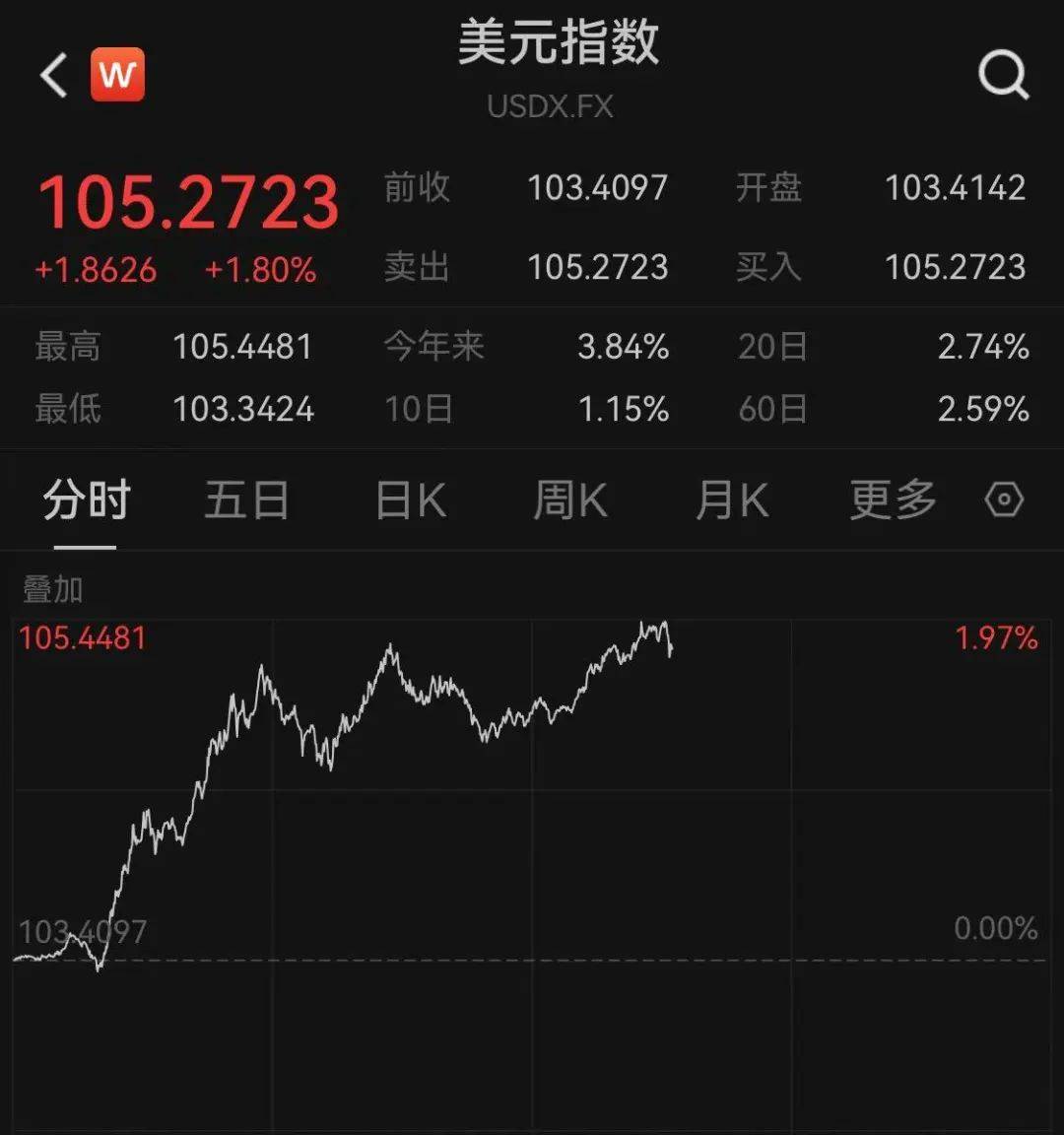Switch to the 五日 tab
Screen dimensions: 1064x1135
coord(246,500)
